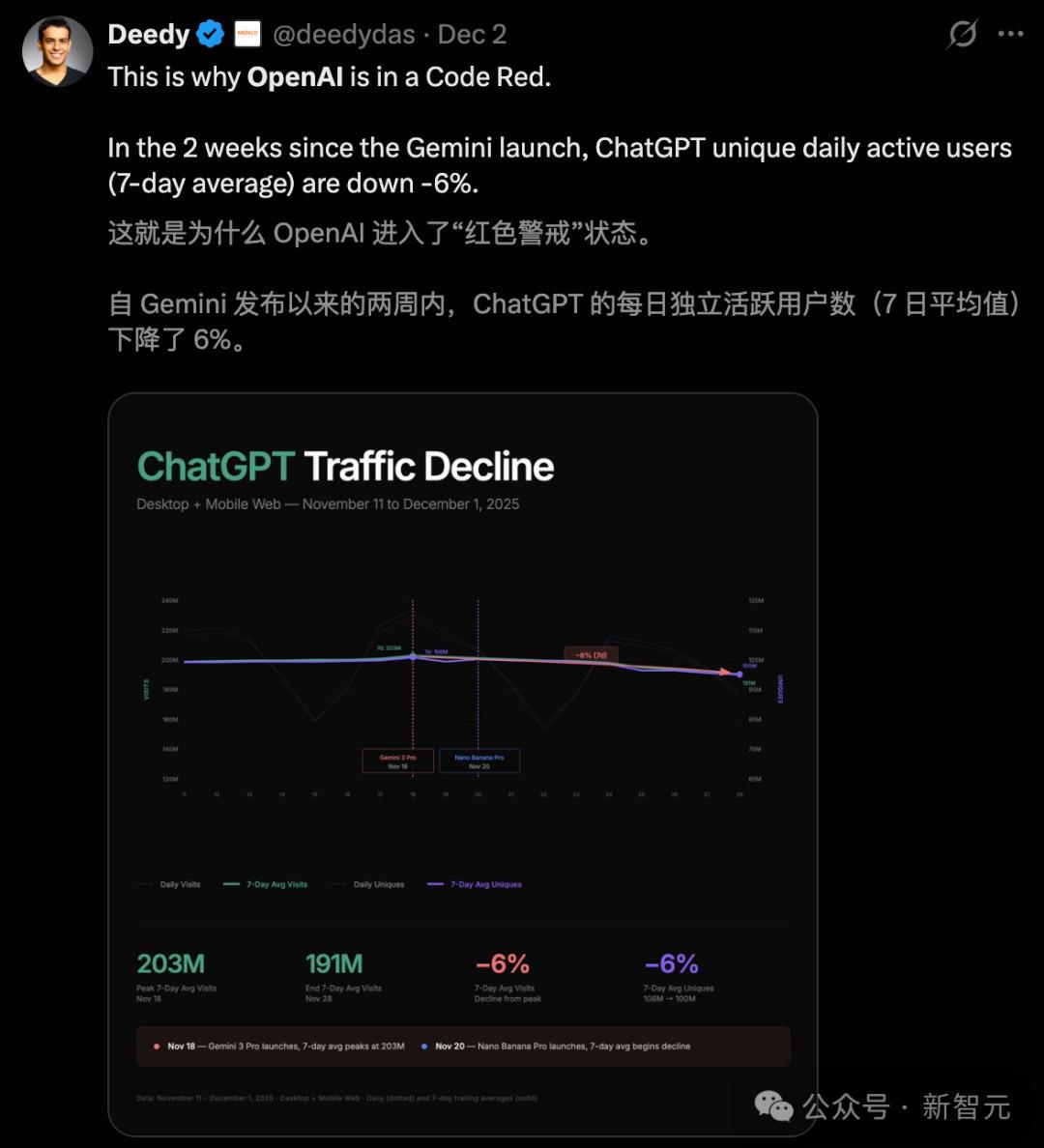Tap the Grok explain icon
The height and width of the screenshot is (1148, 1044).
pos(962,34)
